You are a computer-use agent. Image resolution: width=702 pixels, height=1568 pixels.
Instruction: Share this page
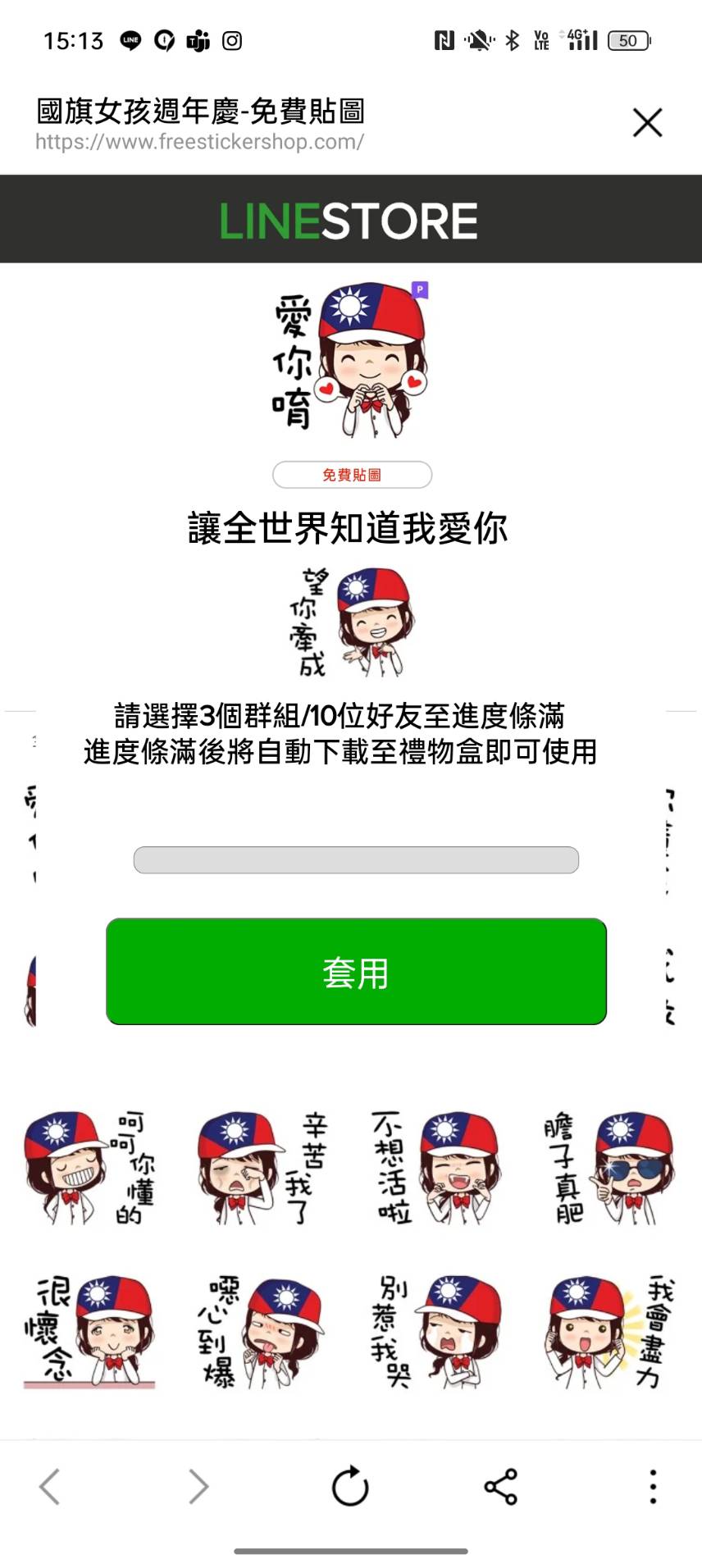500,1486
